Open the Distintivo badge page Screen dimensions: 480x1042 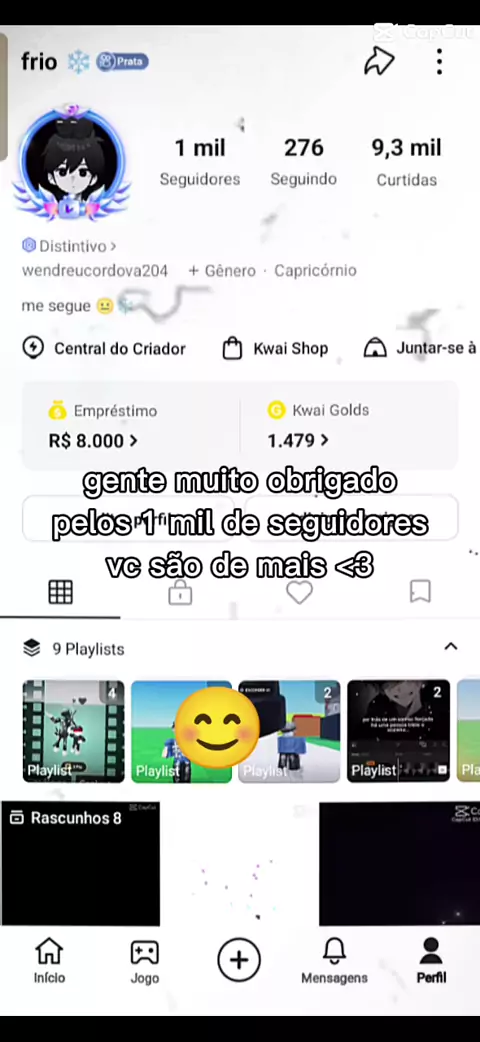tap(69, 246)
